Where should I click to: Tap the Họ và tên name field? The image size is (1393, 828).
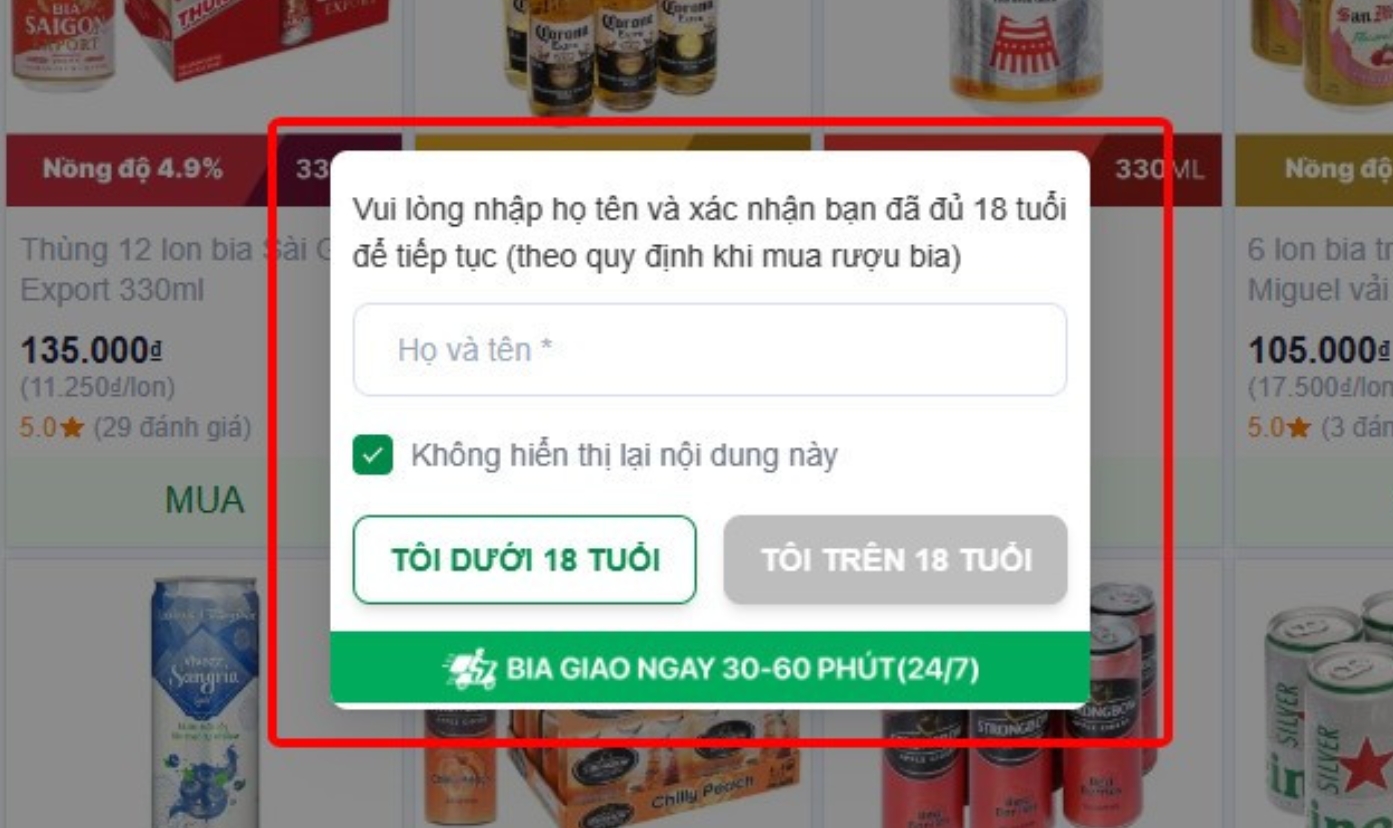click(x=709, y=350)
